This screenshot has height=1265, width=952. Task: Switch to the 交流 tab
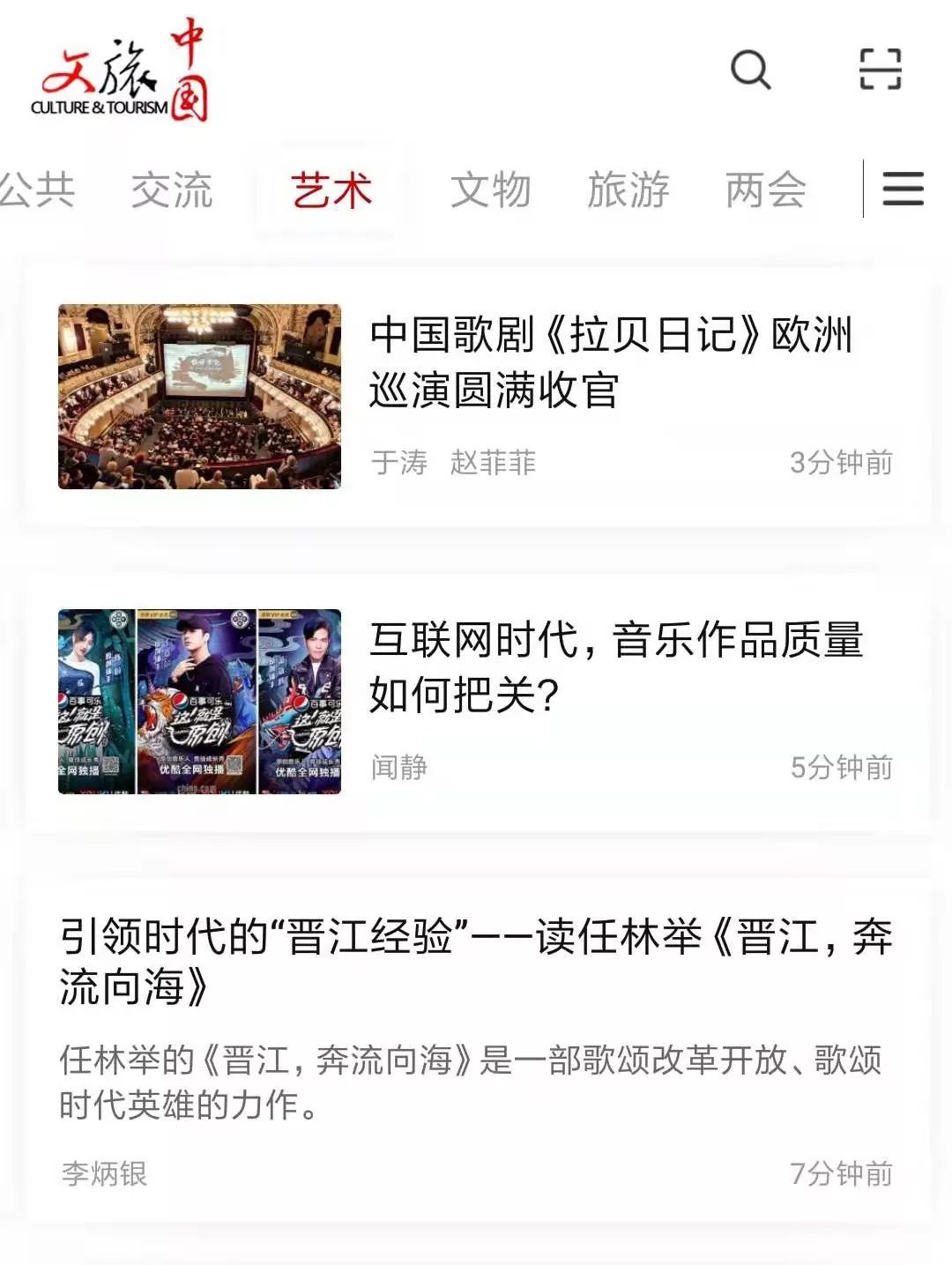click(x=172, y=190)
